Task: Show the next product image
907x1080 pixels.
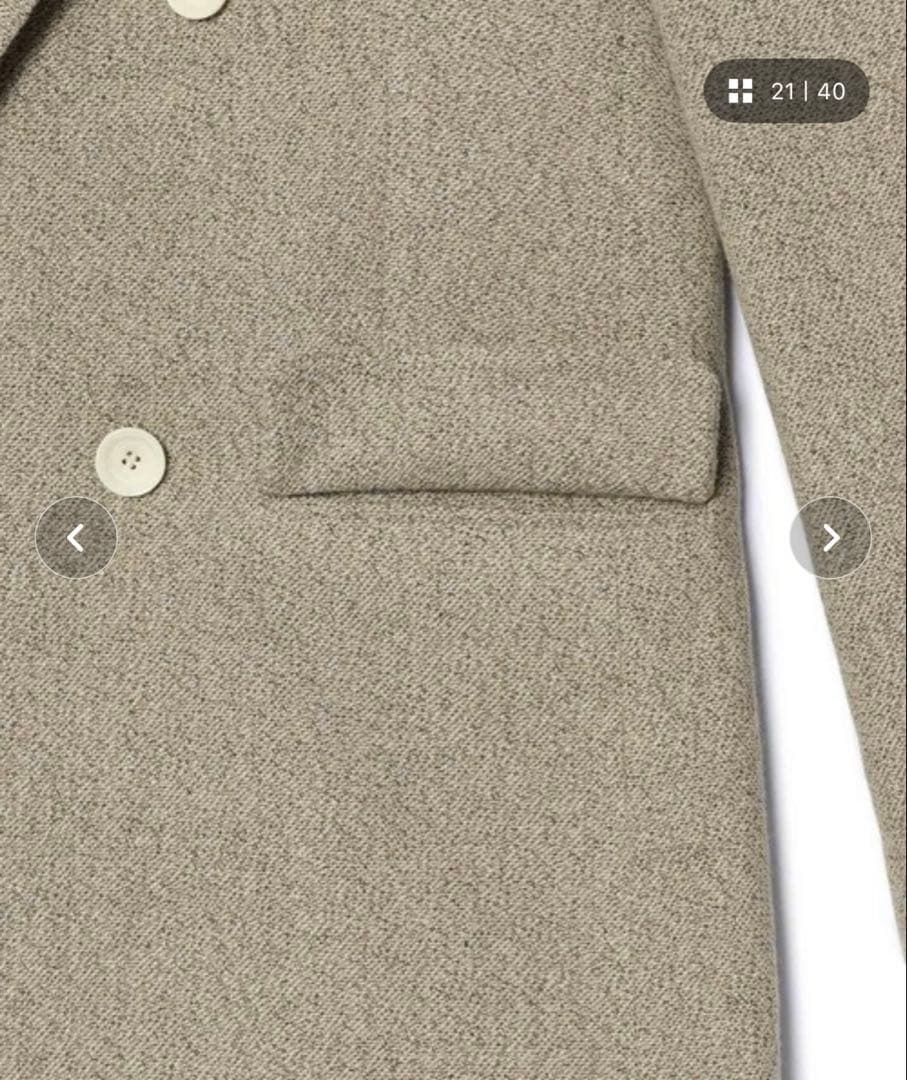Action: (x=830, y=538)
